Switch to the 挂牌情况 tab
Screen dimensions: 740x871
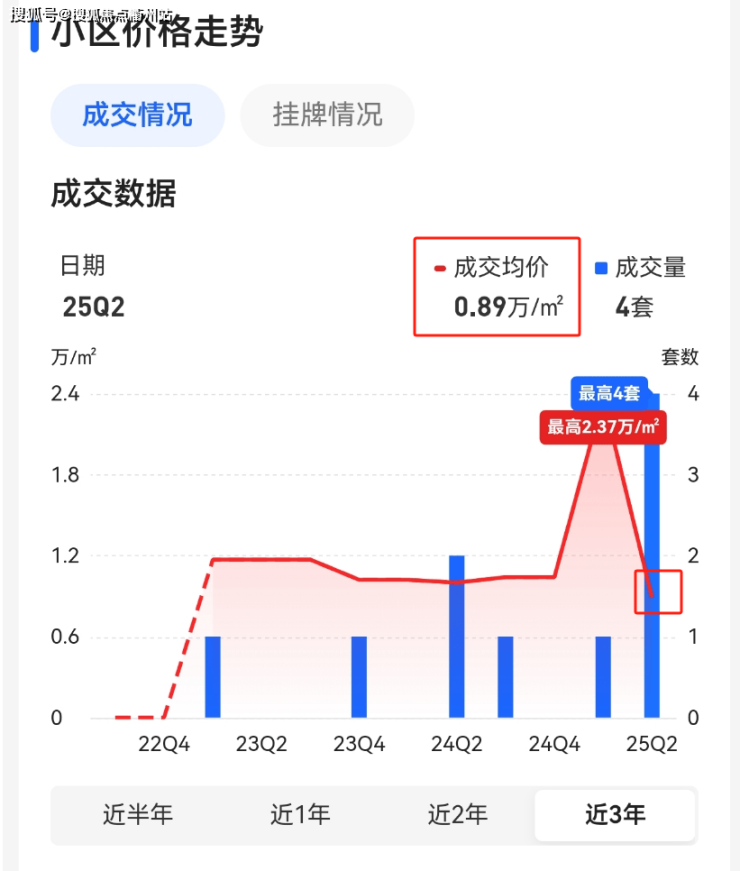tap(327, 115)
